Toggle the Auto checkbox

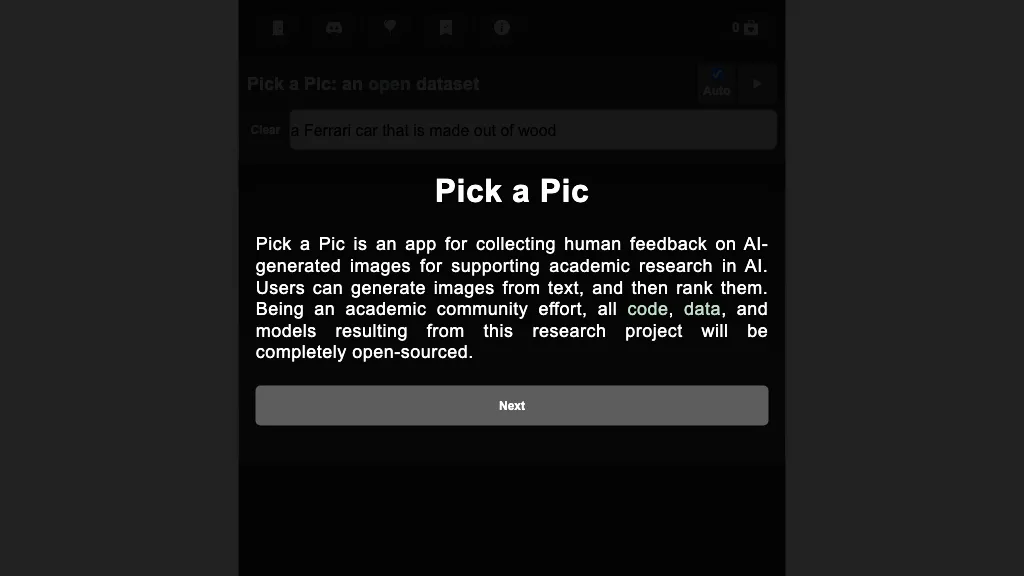(x=717, y=75)
